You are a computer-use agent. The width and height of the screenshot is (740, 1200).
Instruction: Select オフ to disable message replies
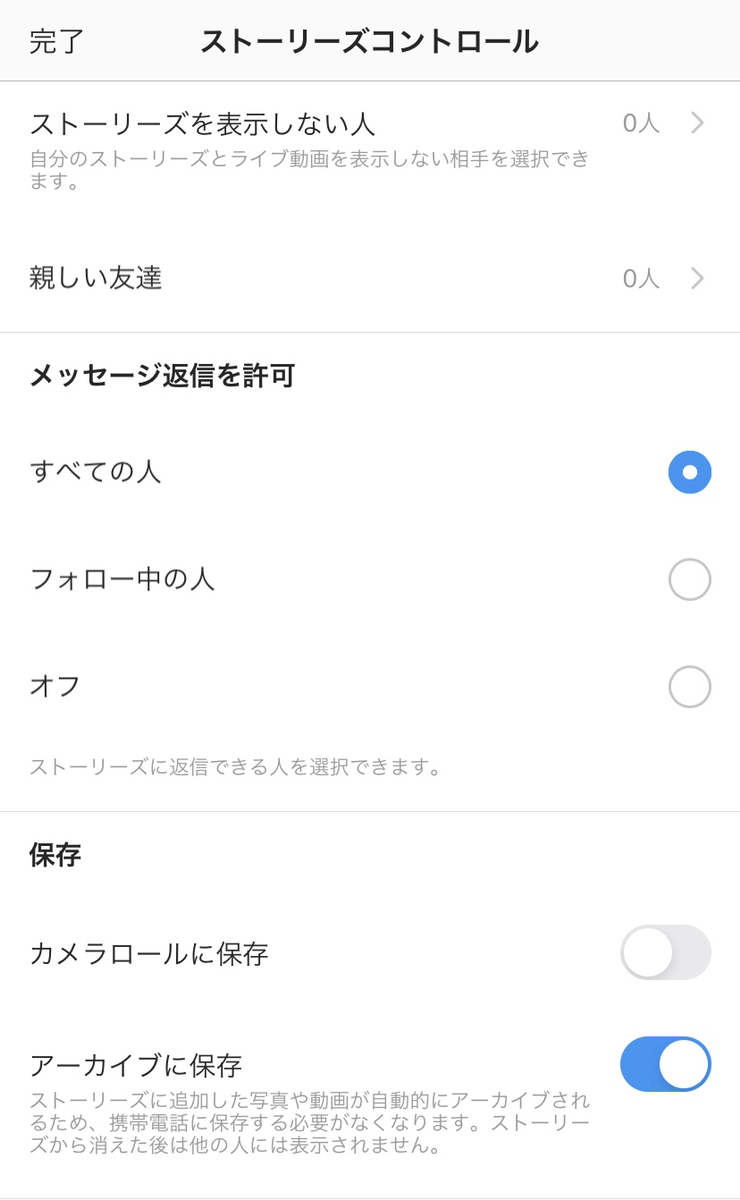click(x=689, y=687)
